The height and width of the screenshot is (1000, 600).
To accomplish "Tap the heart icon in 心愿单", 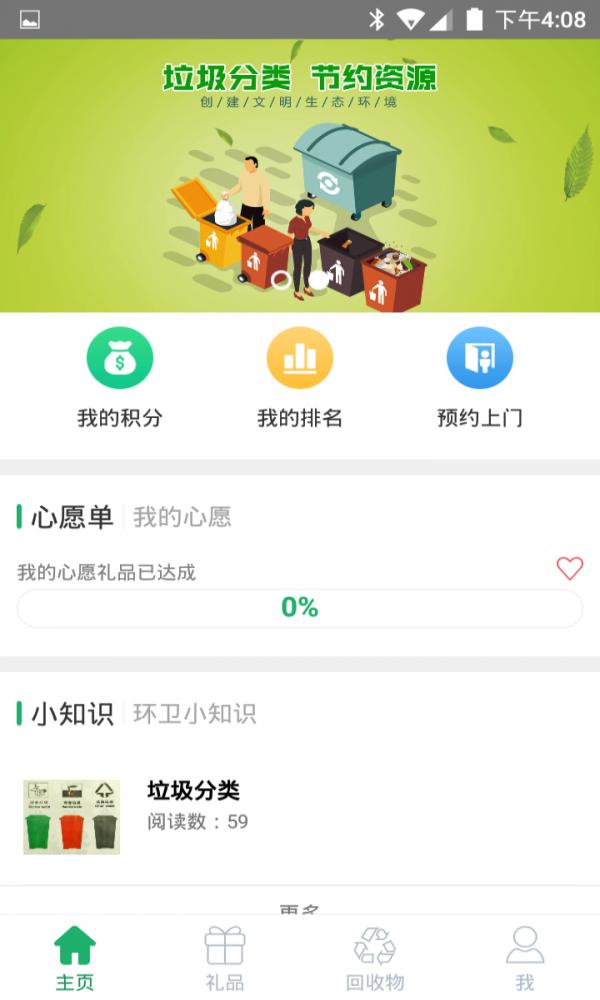I will pos(569,569).
